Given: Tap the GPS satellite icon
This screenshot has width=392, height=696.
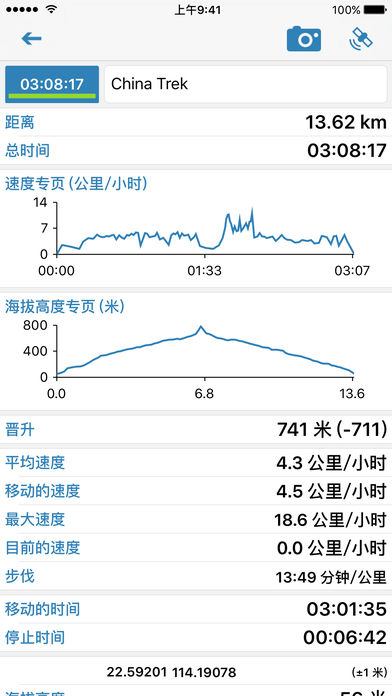Looking at the screenshot, I should pyautogui.click(x=360, y=39).
